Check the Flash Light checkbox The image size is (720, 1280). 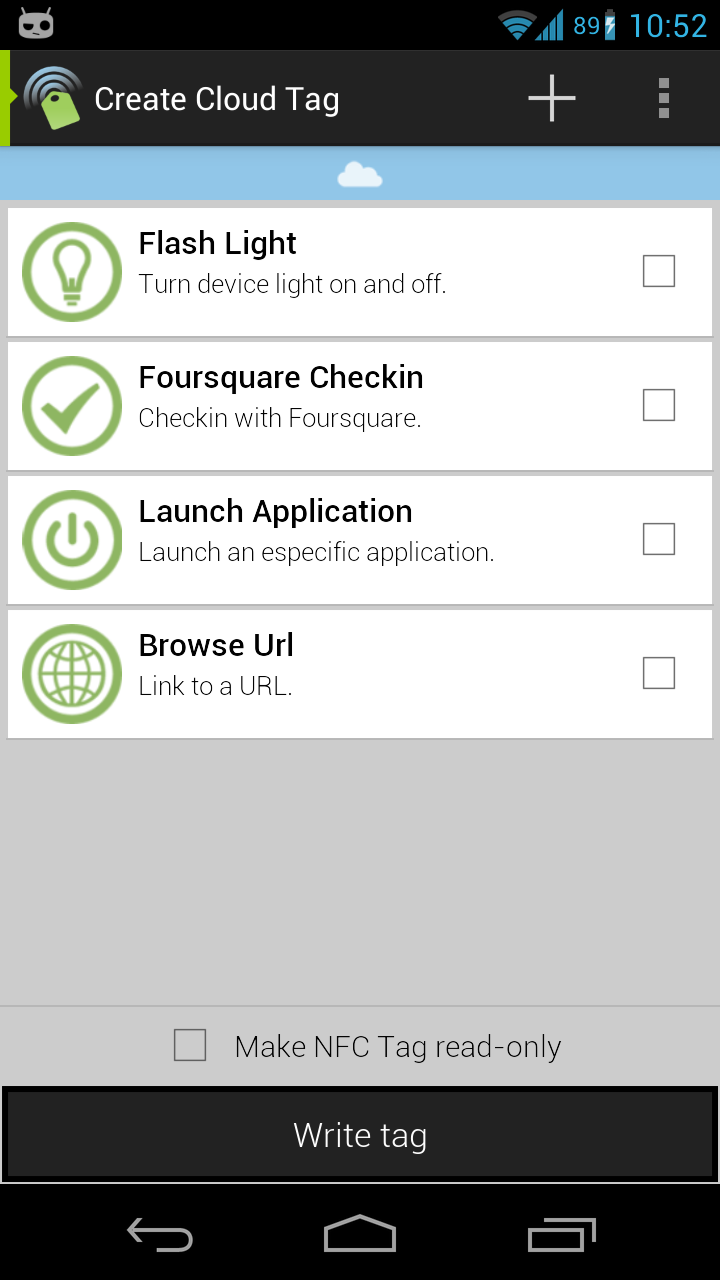pyautogui.click(x=658, y=271)
